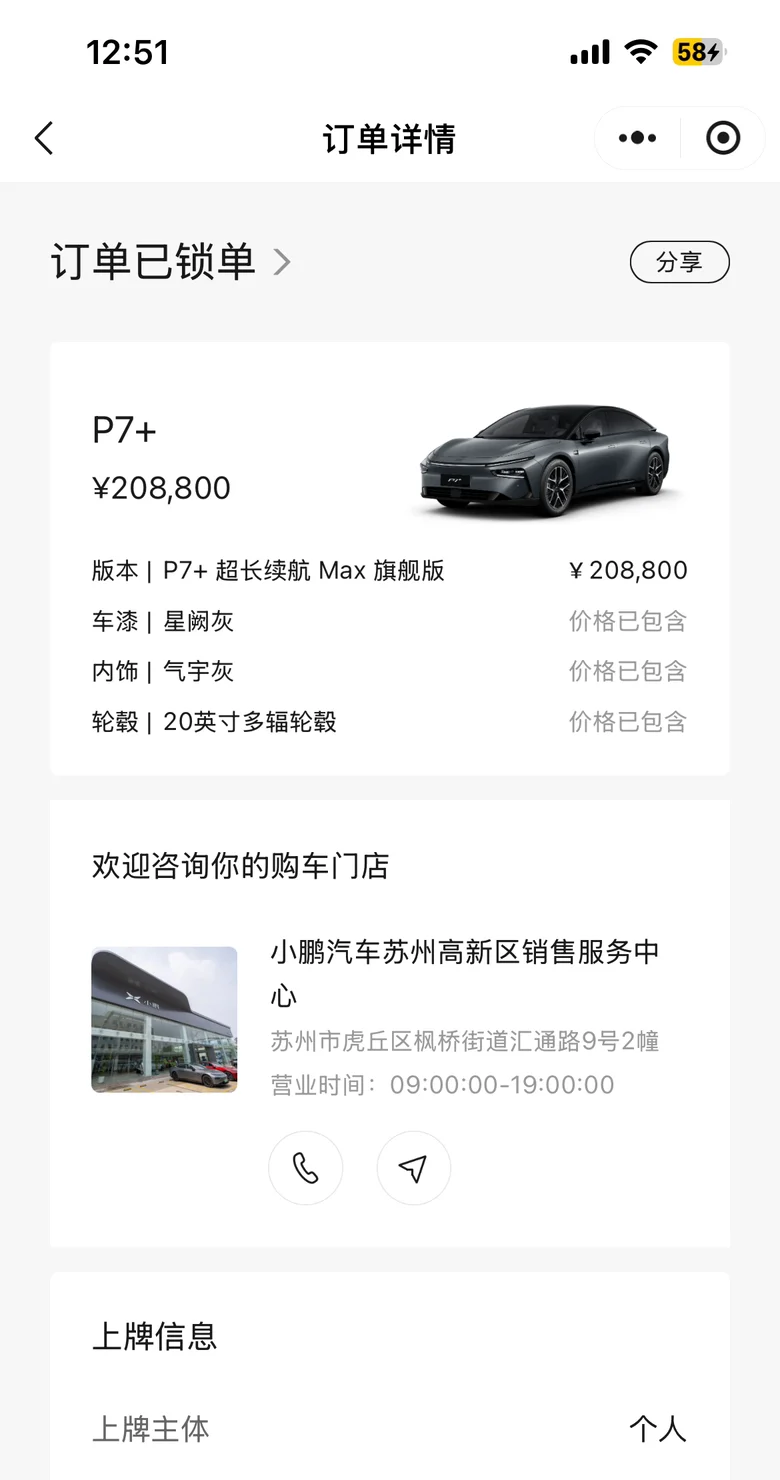
Task: Tap the 分享 share button
Action: pos(679,262)
